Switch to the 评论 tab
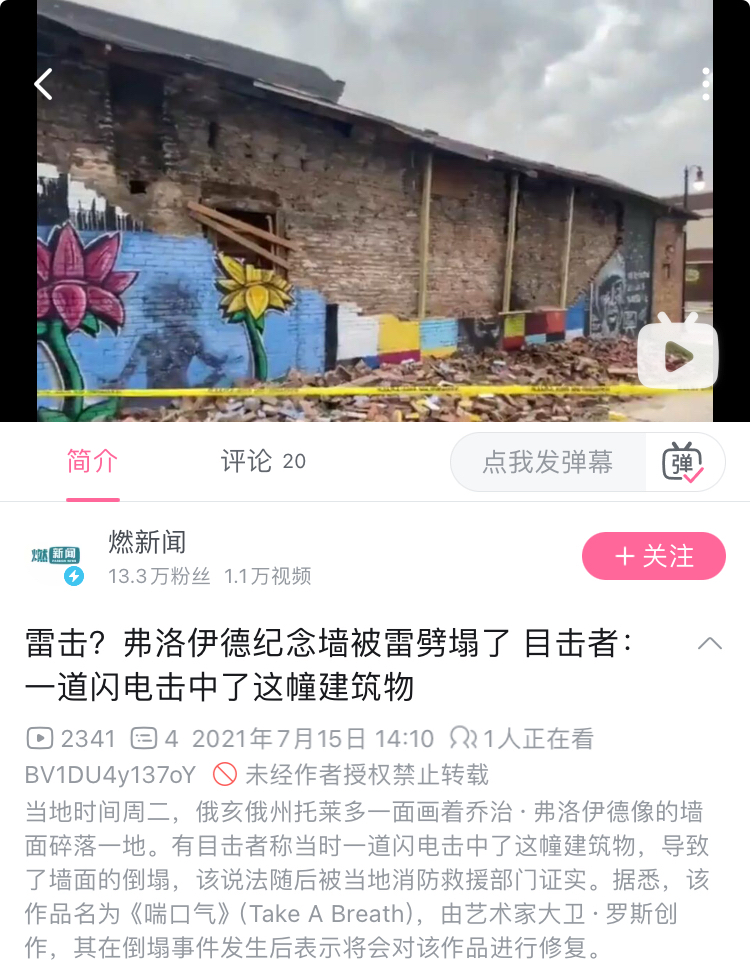 [x=262, y=461]
